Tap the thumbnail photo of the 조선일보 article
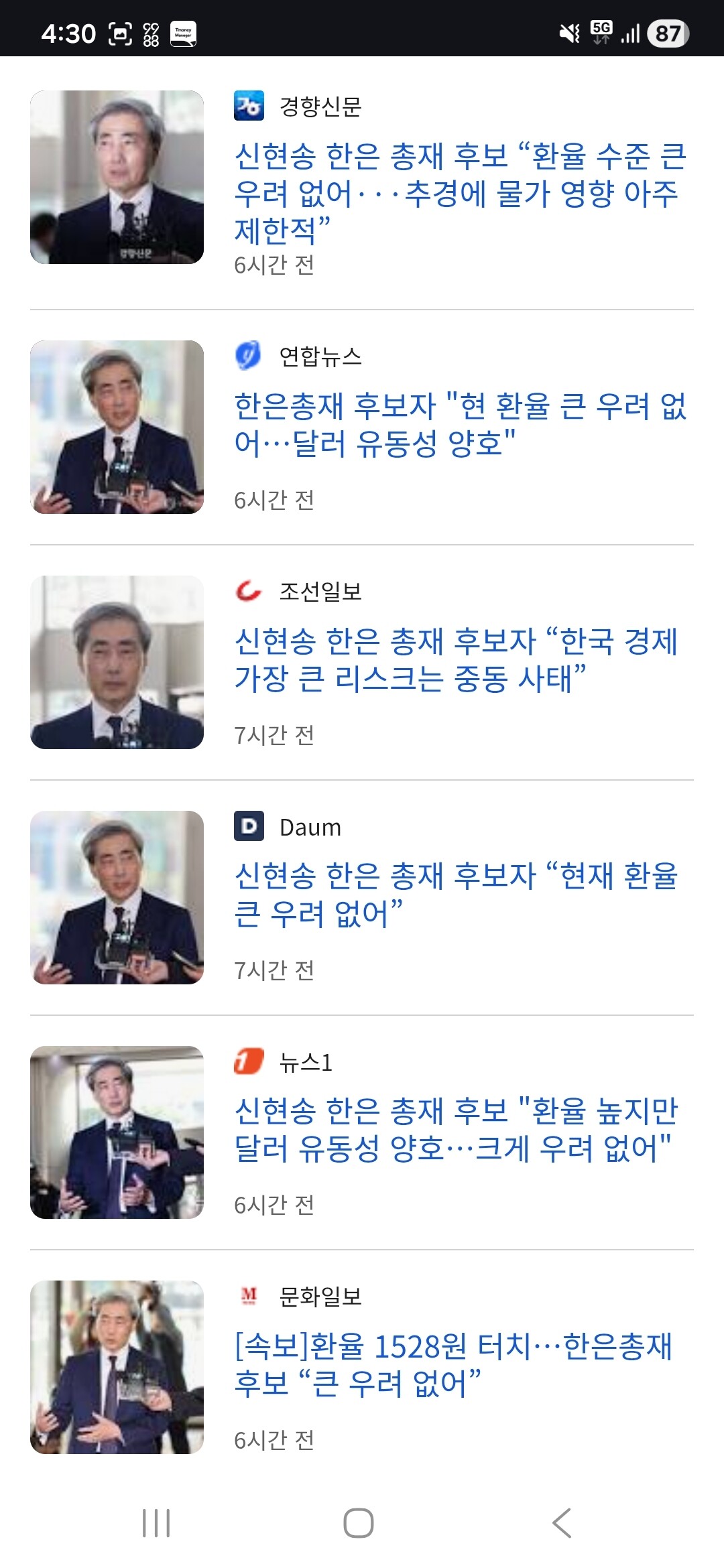Screen dimensions: 724x1568 click(x=117, y=662)
